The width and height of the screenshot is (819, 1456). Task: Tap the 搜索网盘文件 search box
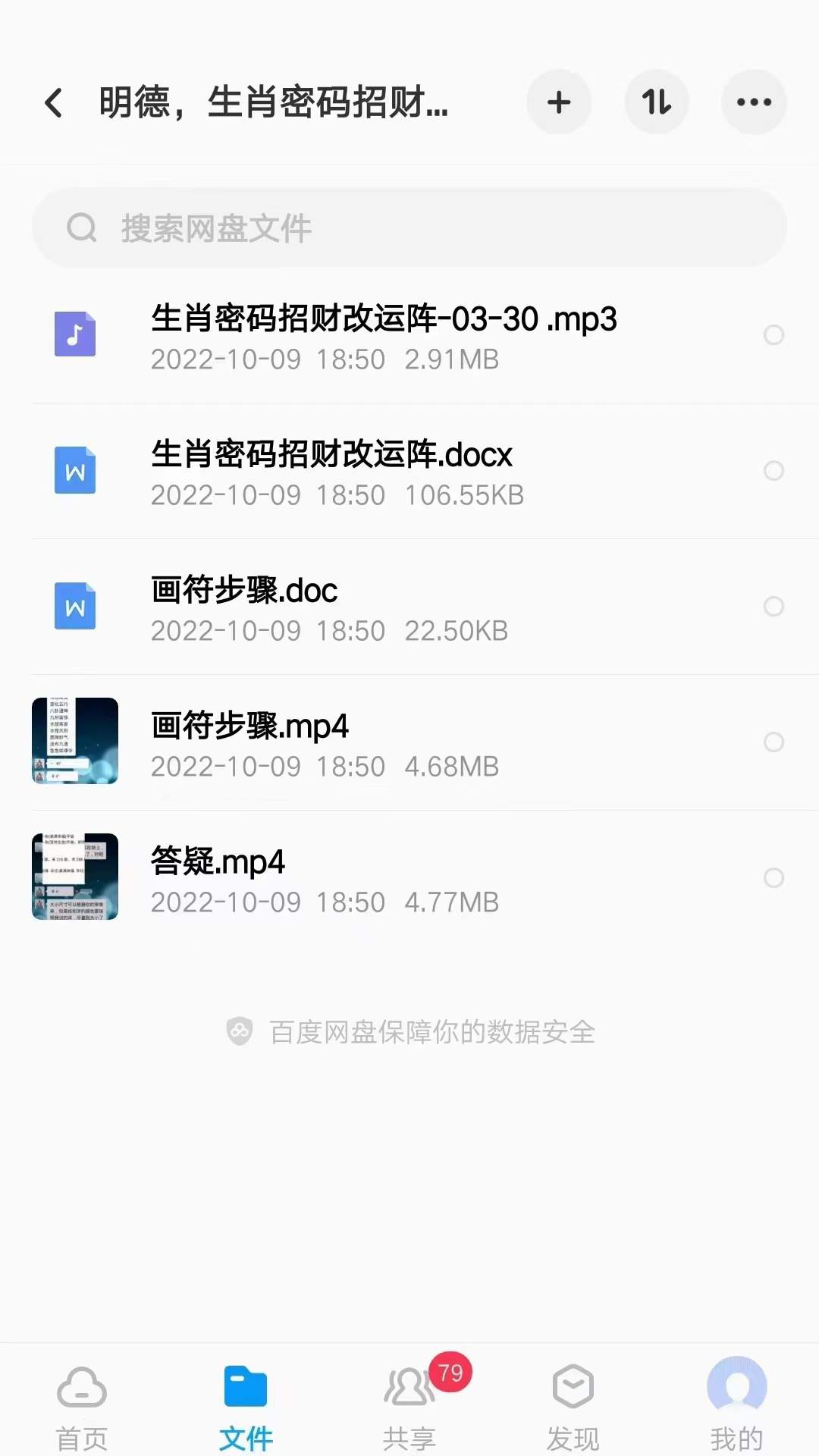click(x=409, y=227)
